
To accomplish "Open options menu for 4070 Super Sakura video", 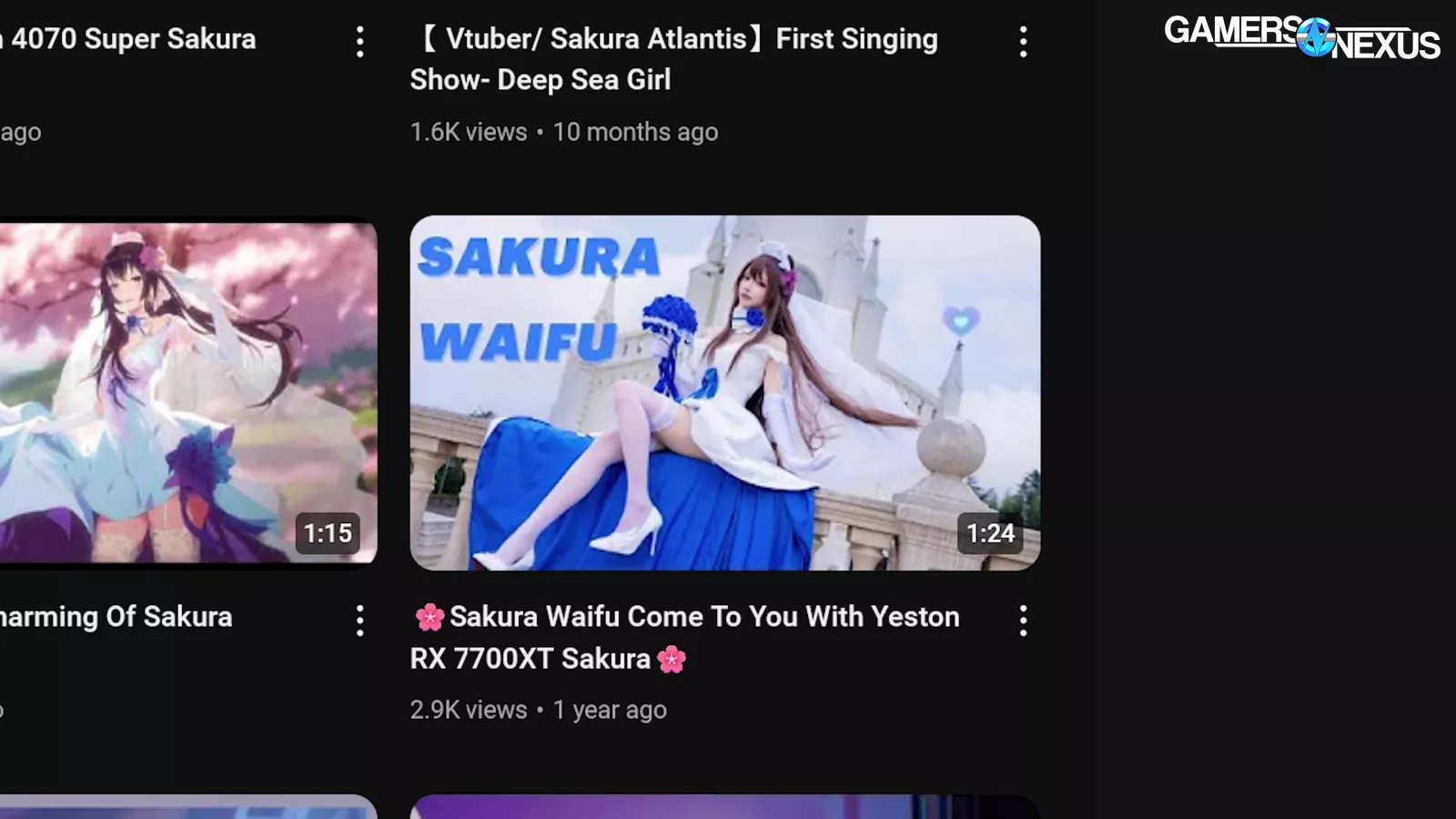I will tap(360, 42).
